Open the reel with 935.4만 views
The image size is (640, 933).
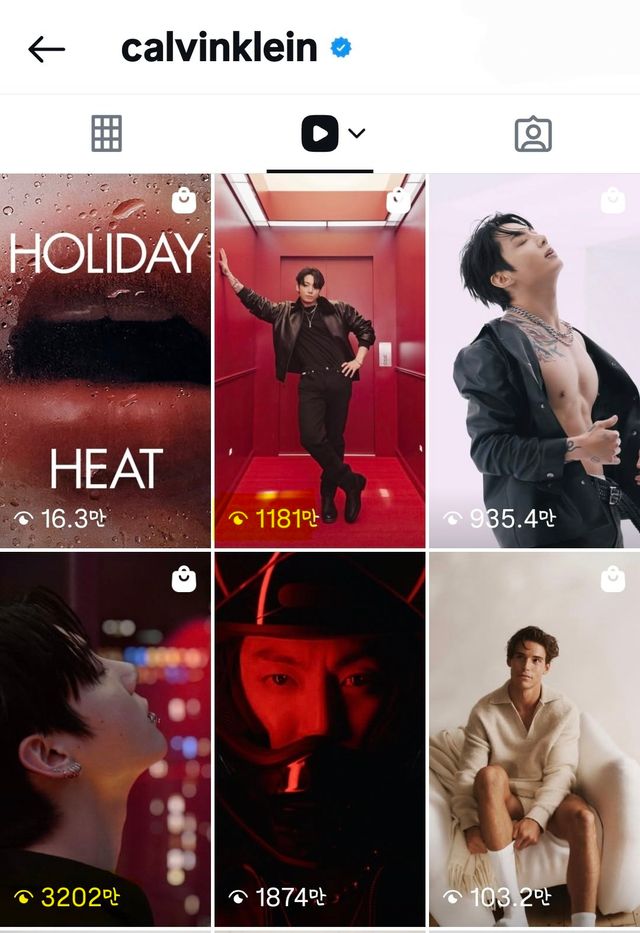[534, 360]
